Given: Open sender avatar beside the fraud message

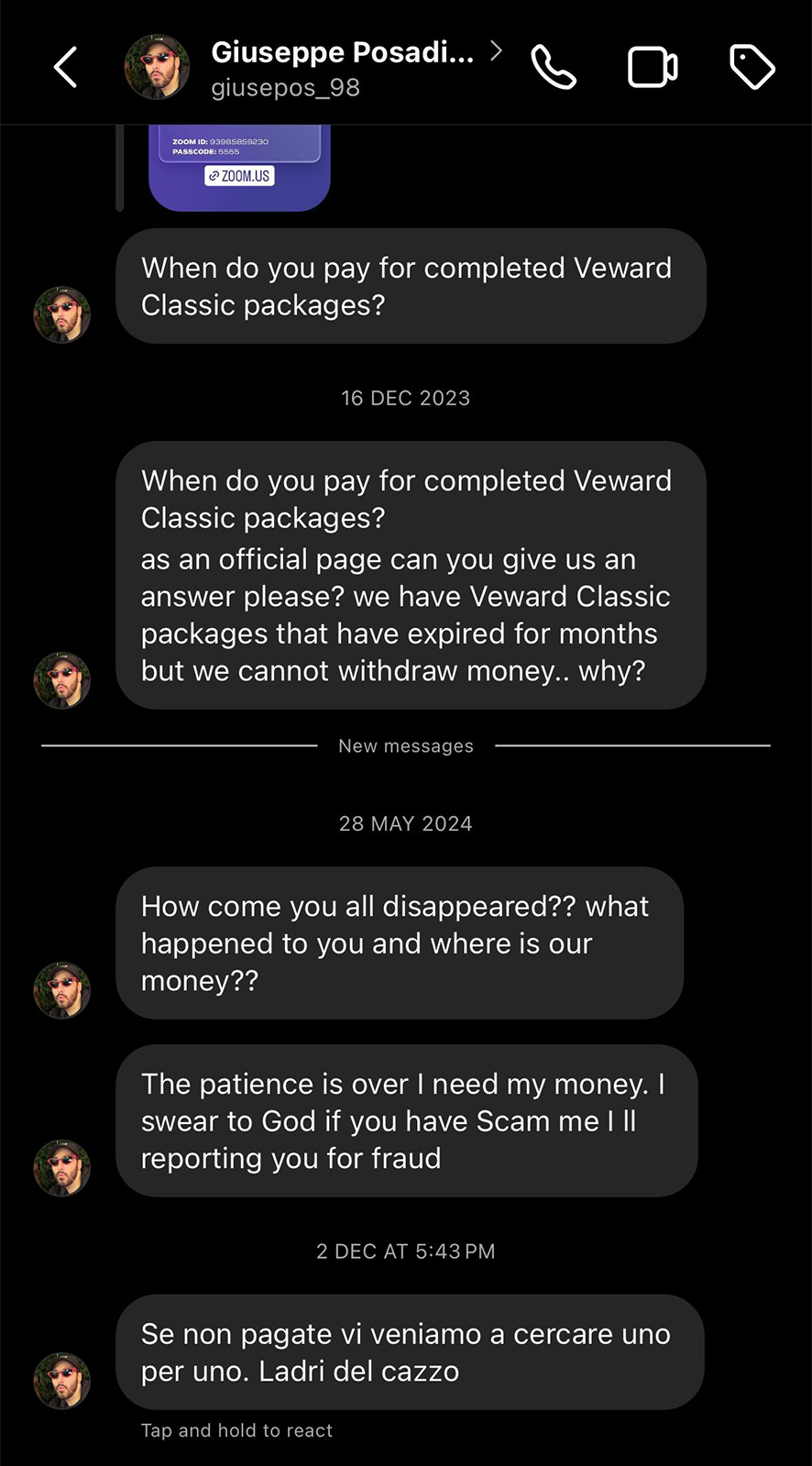Looking at the screenshot, I should [62, 1168].
